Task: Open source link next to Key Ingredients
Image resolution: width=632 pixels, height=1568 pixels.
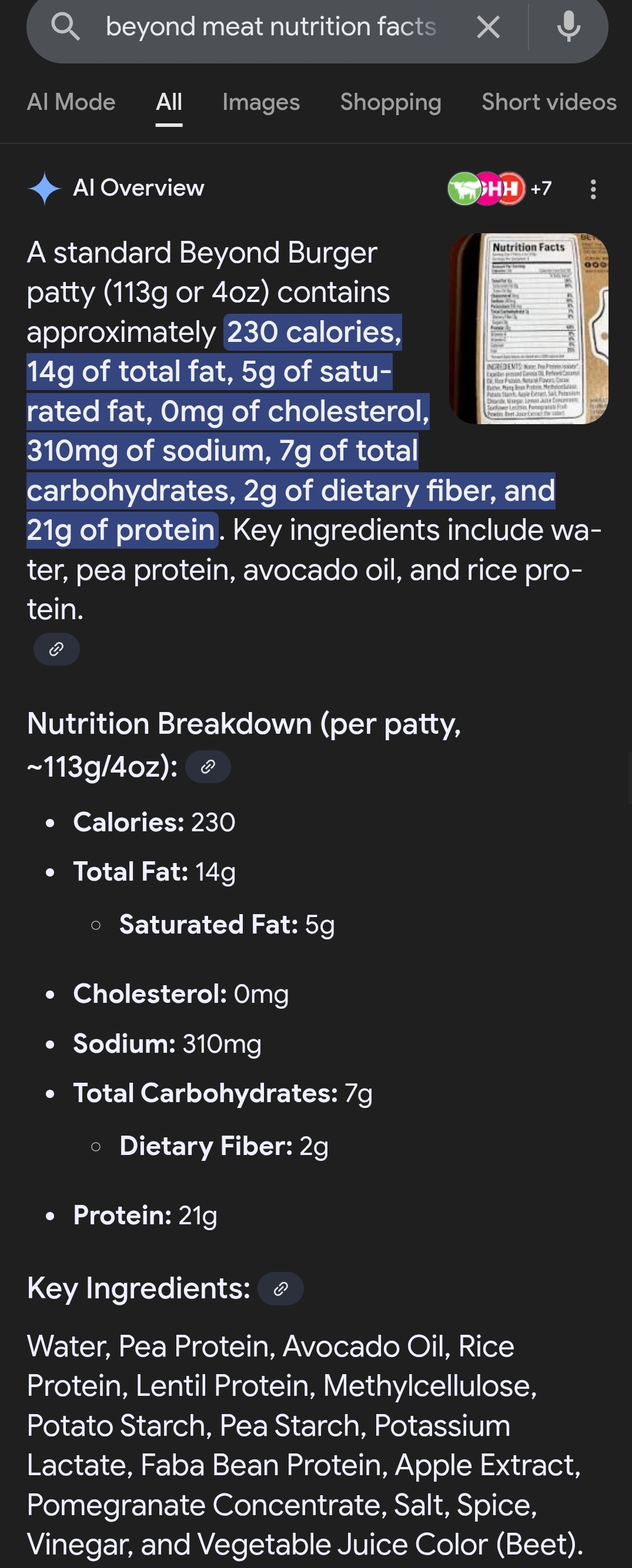Action: [x=280, y=1288]
